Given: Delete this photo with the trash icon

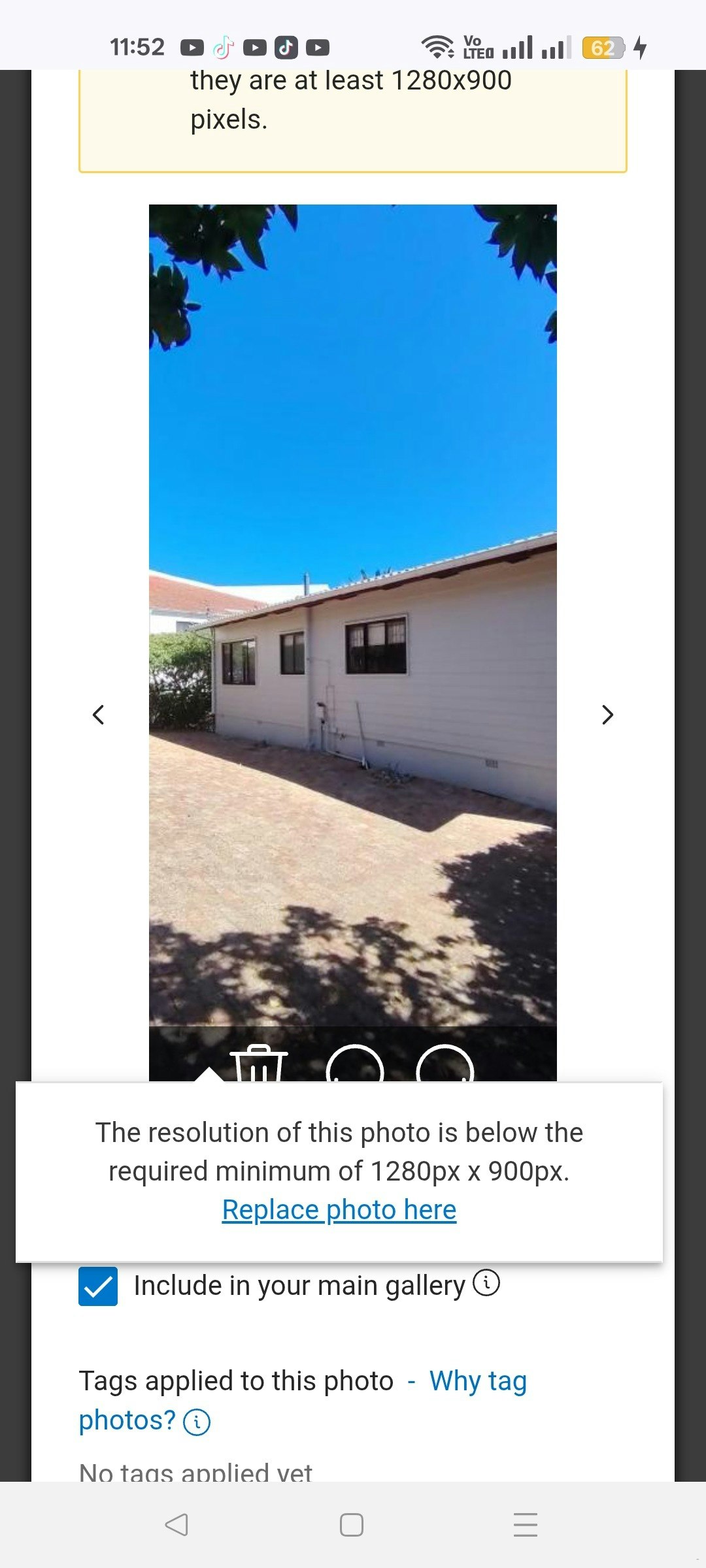Looking at the screenshot, I should pyautogui.click(x=259, y=1064).
